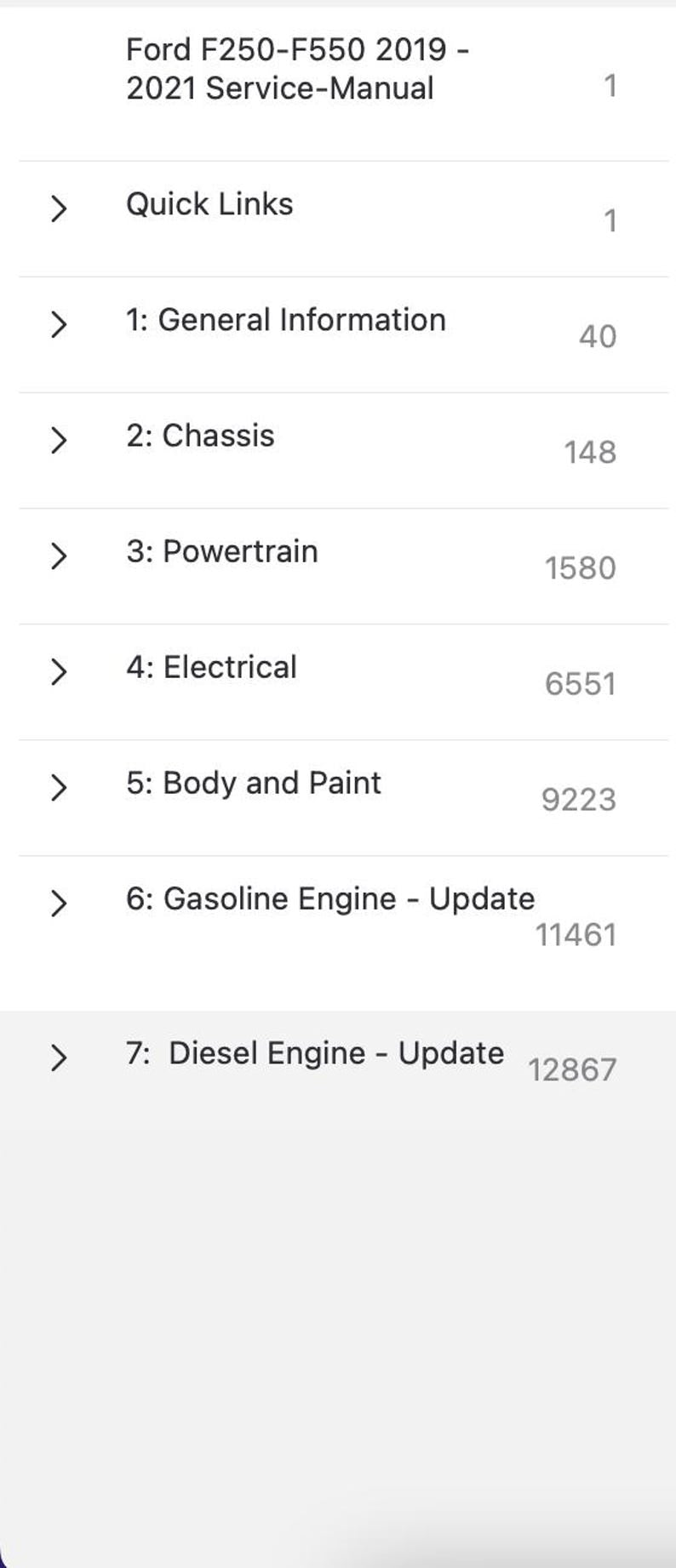The image size is (676, 1568).
Task: Expand the 3: Powertrain chevron
Action: click(x=59, y=556)
